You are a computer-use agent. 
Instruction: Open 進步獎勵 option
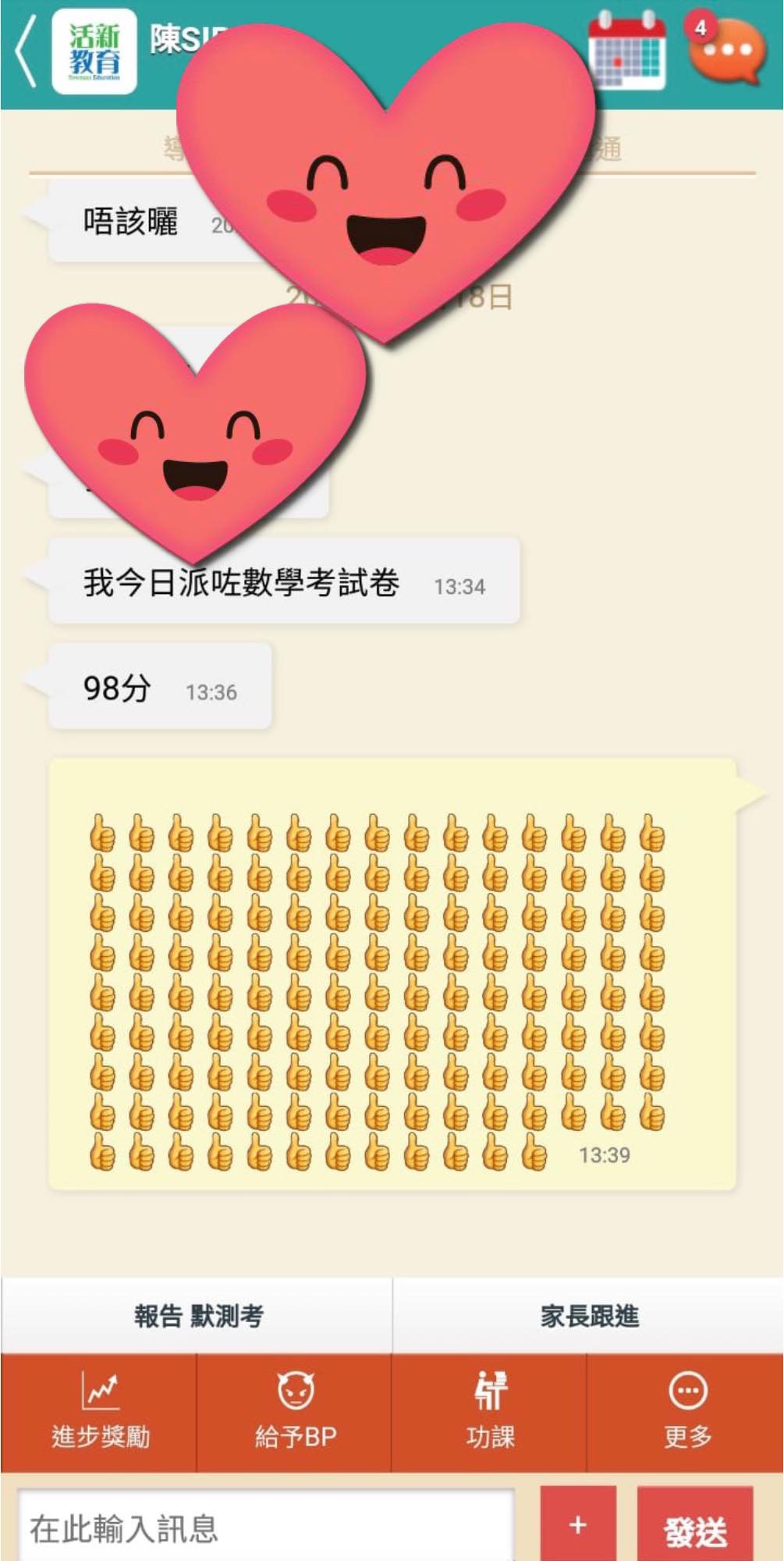point(100,1412)
